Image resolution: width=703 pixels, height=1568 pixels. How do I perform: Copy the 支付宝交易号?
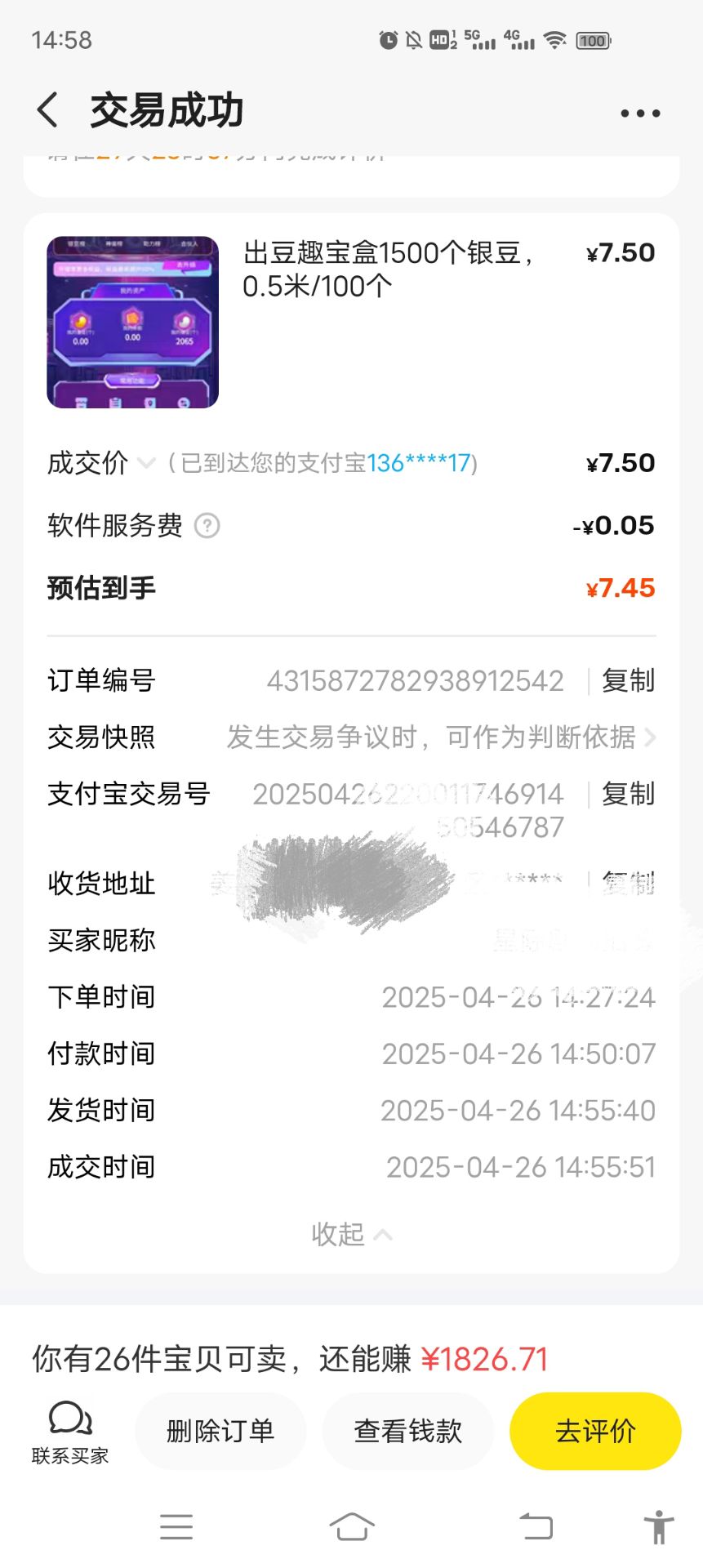point(628,794)
